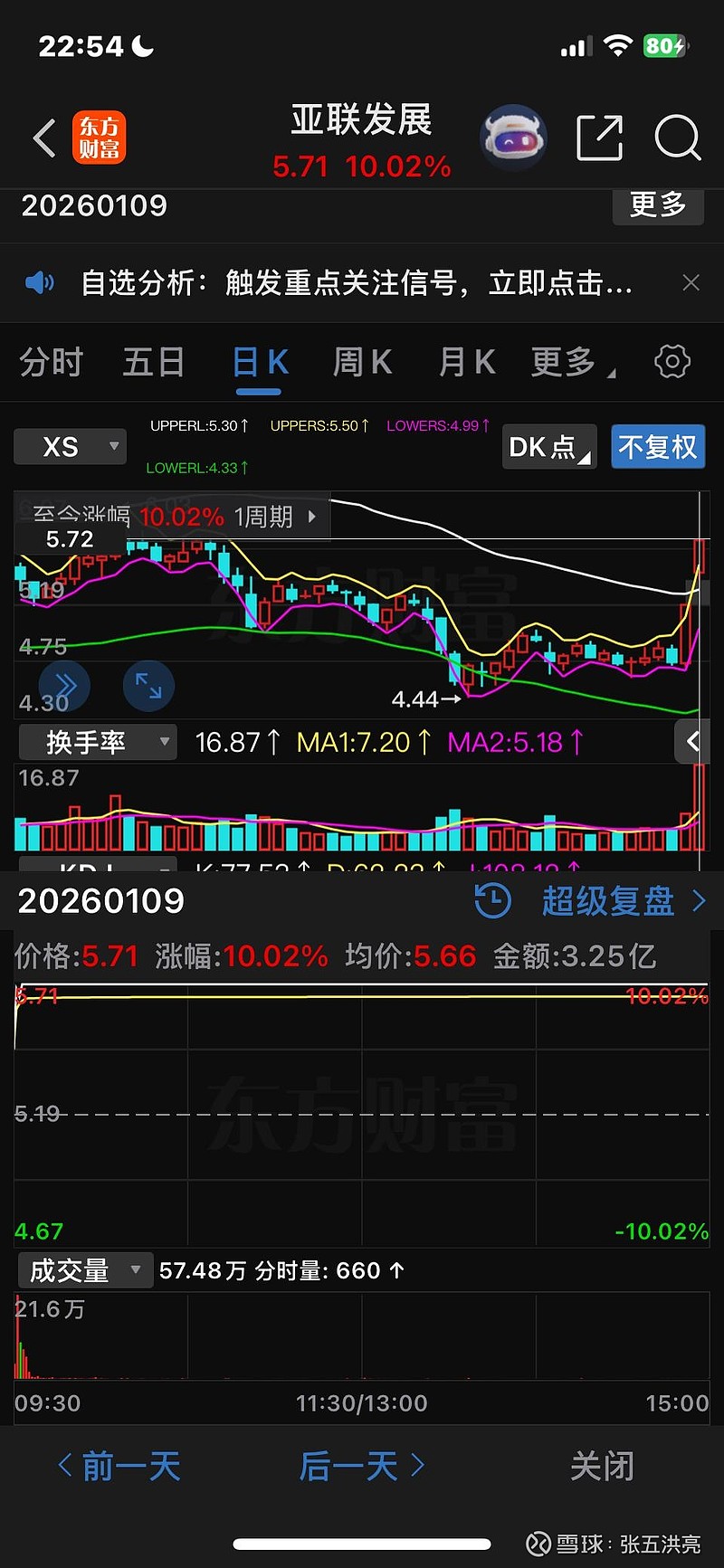This screenshot has height=1568, width=724.
Task: Open the search magnifier
Action: tap(677, 138)
